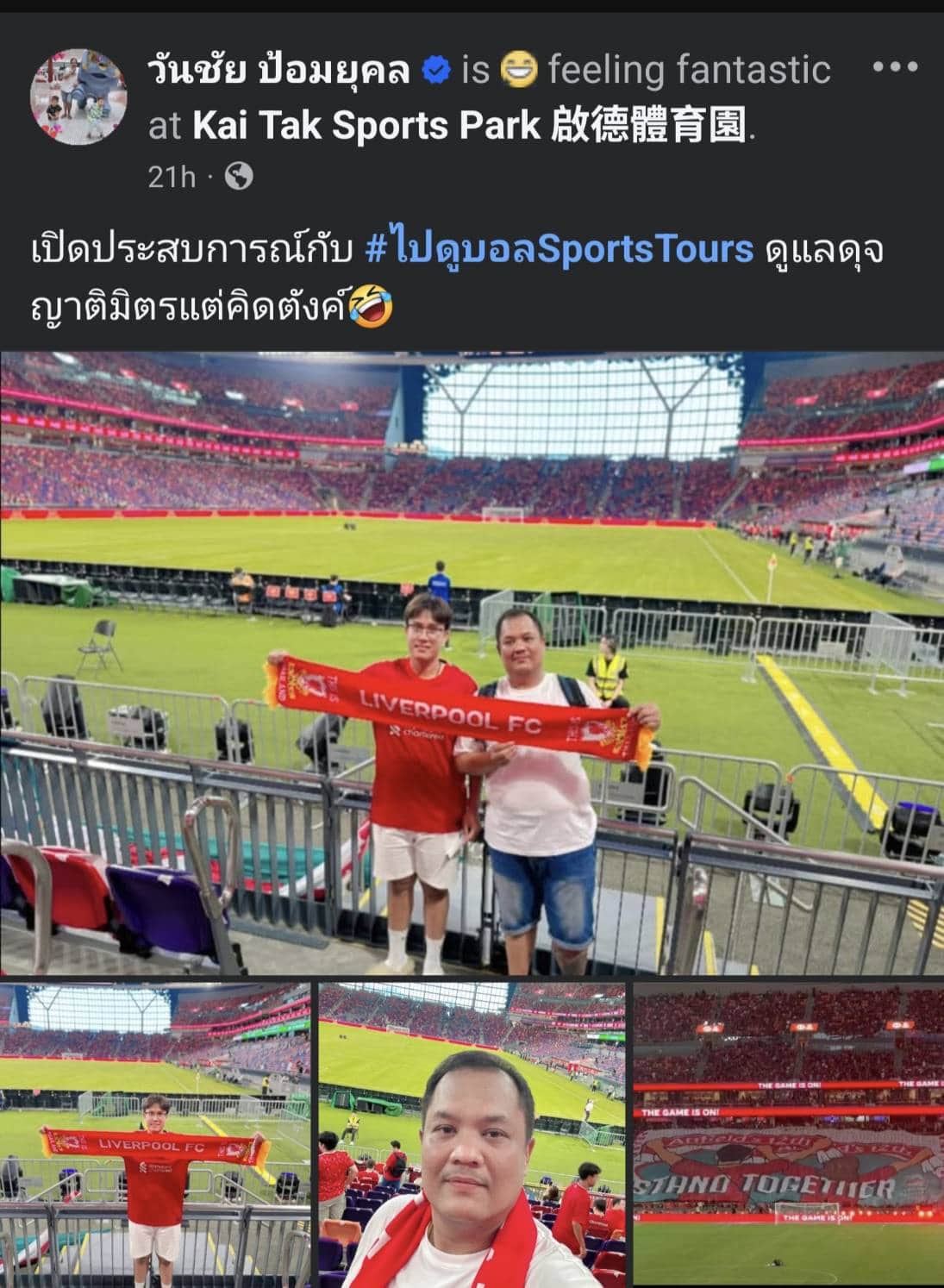Open the post's three-dot options menu
This screenshot has height=1288, width=944.
[895, 67]
